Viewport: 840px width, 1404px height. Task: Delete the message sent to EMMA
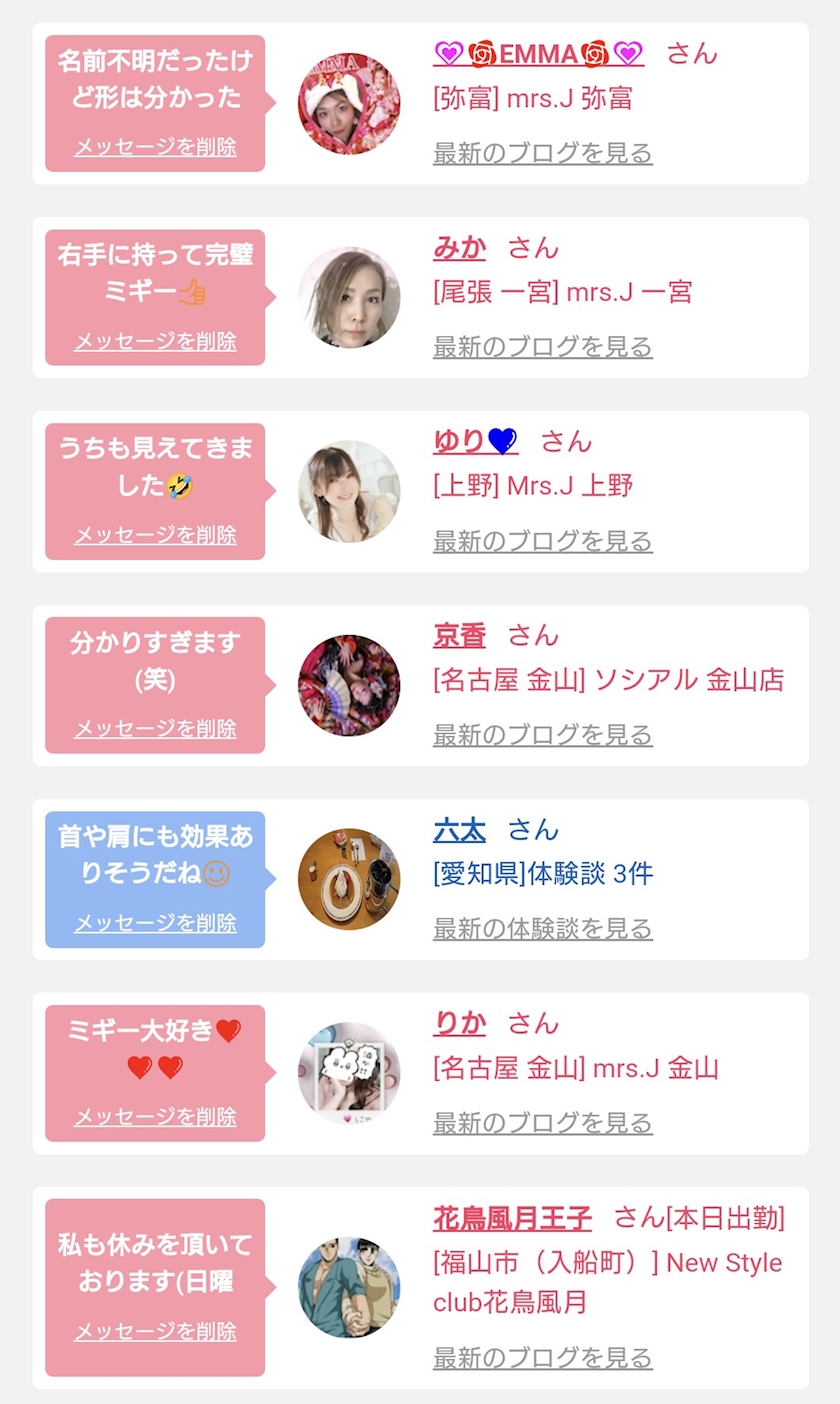(155, 147)
